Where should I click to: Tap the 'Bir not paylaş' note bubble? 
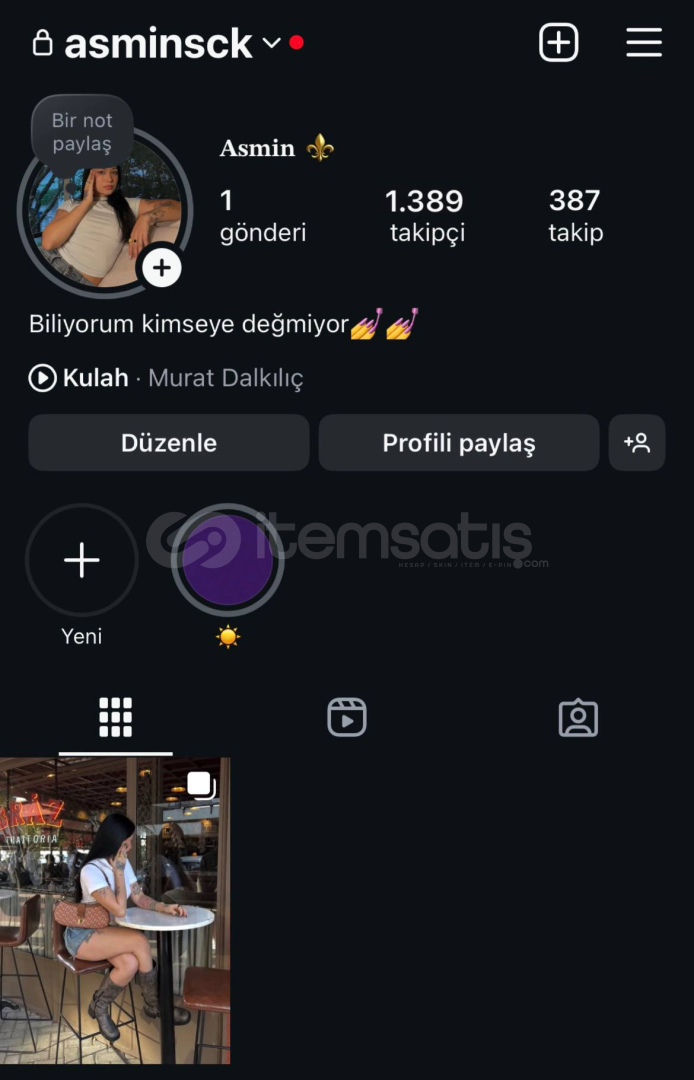coord(82,133)
